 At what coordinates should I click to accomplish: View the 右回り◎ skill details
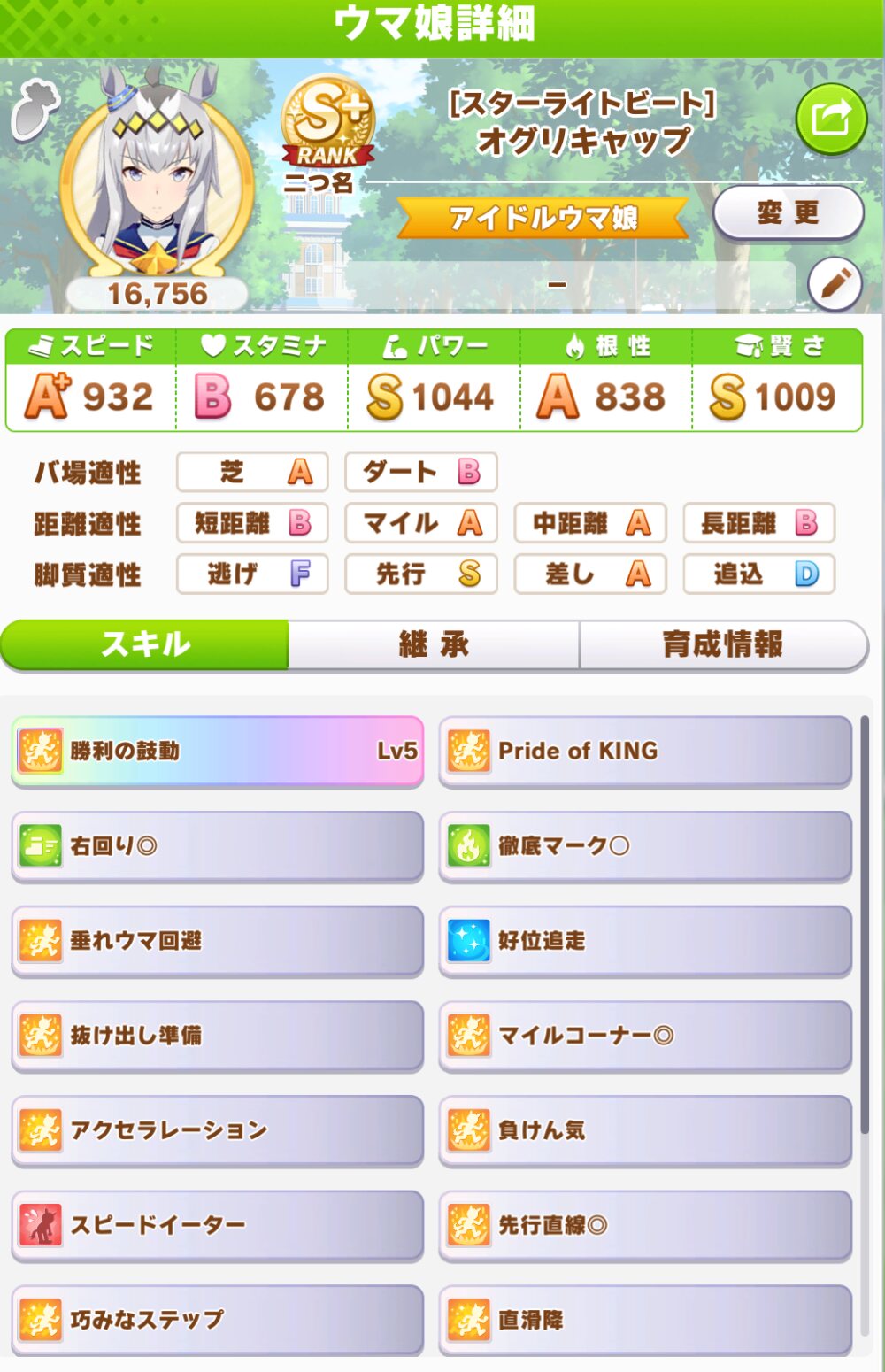pos(218,845)
